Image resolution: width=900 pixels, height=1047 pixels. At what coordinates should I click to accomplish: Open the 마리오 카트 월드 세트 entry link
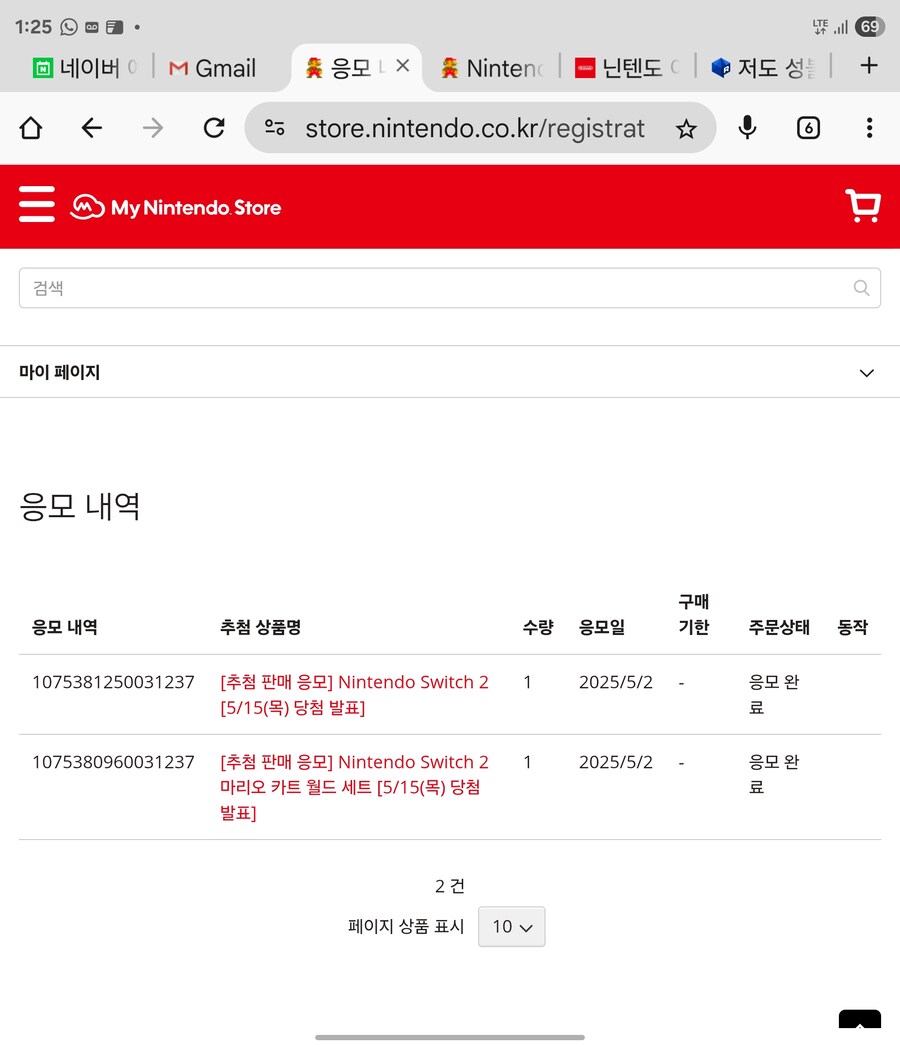pyautogui.click(x=354, y=787)
